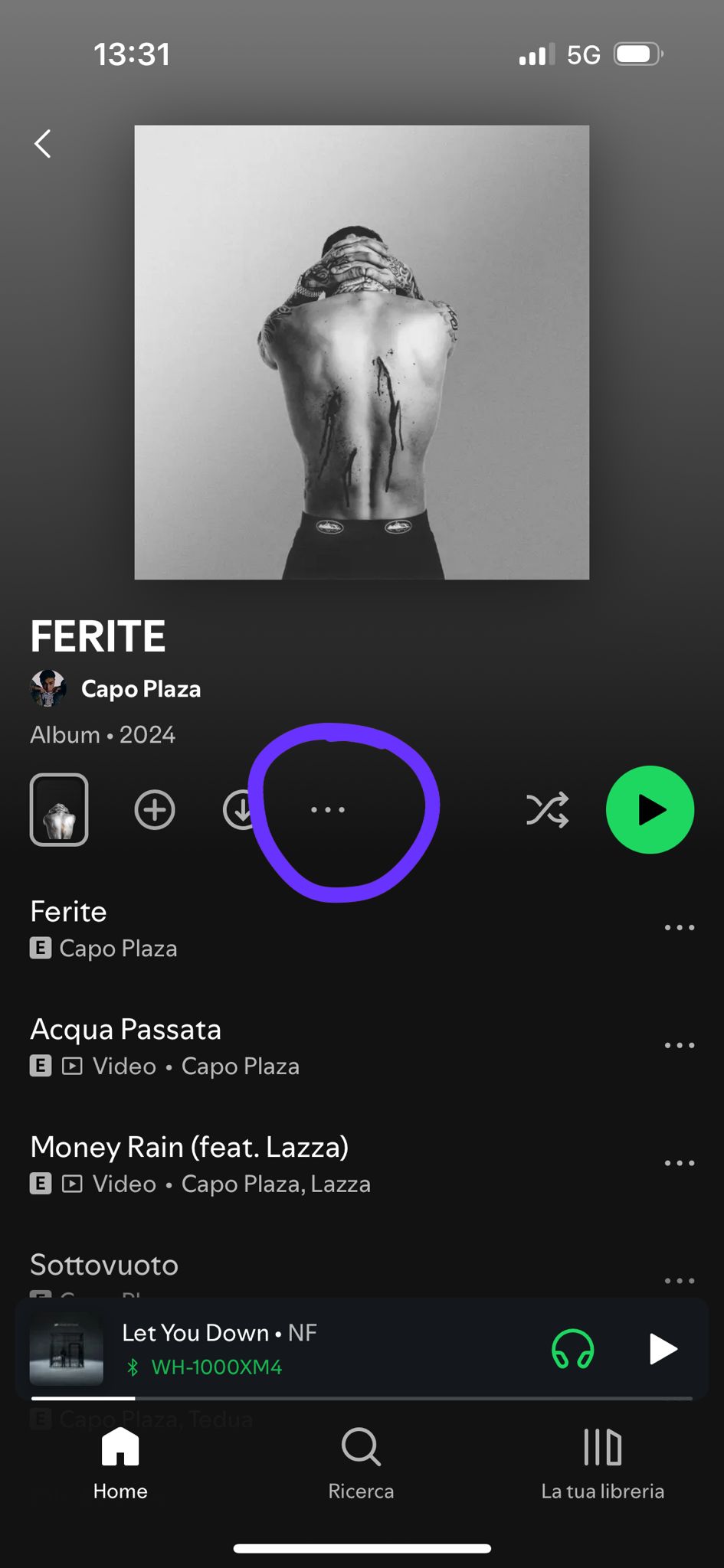Open Capo Plaza's artist page
The height and width of the screenshot is (1568, 724).
(x=140, y=689)
